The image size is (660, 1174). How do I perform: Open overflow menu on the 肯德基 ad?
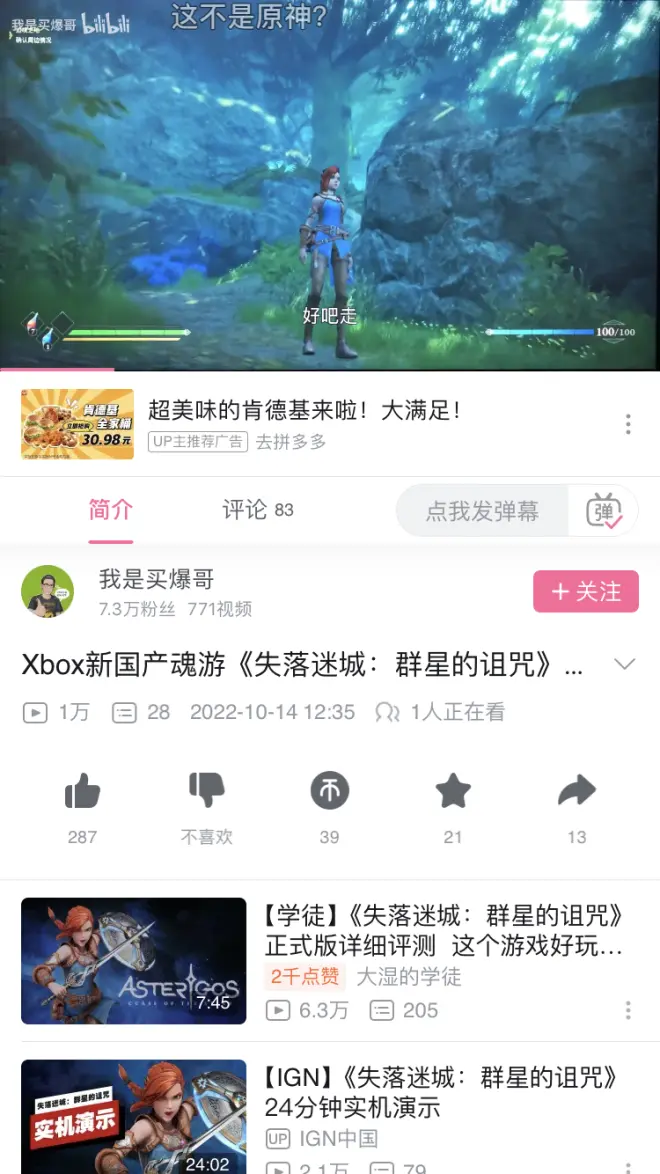[628, 424]
